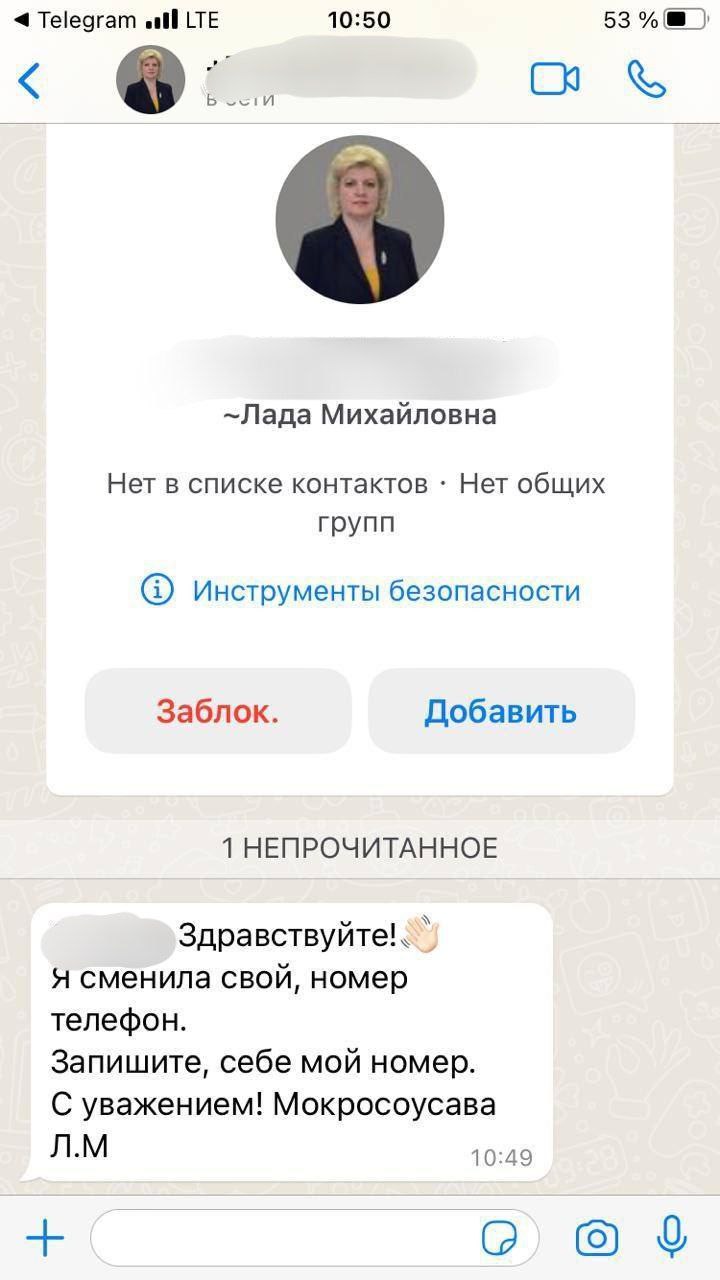Screen dimensions: 720x1280
Task: Block the contact with Заблок. button
Action: [217, 712]
